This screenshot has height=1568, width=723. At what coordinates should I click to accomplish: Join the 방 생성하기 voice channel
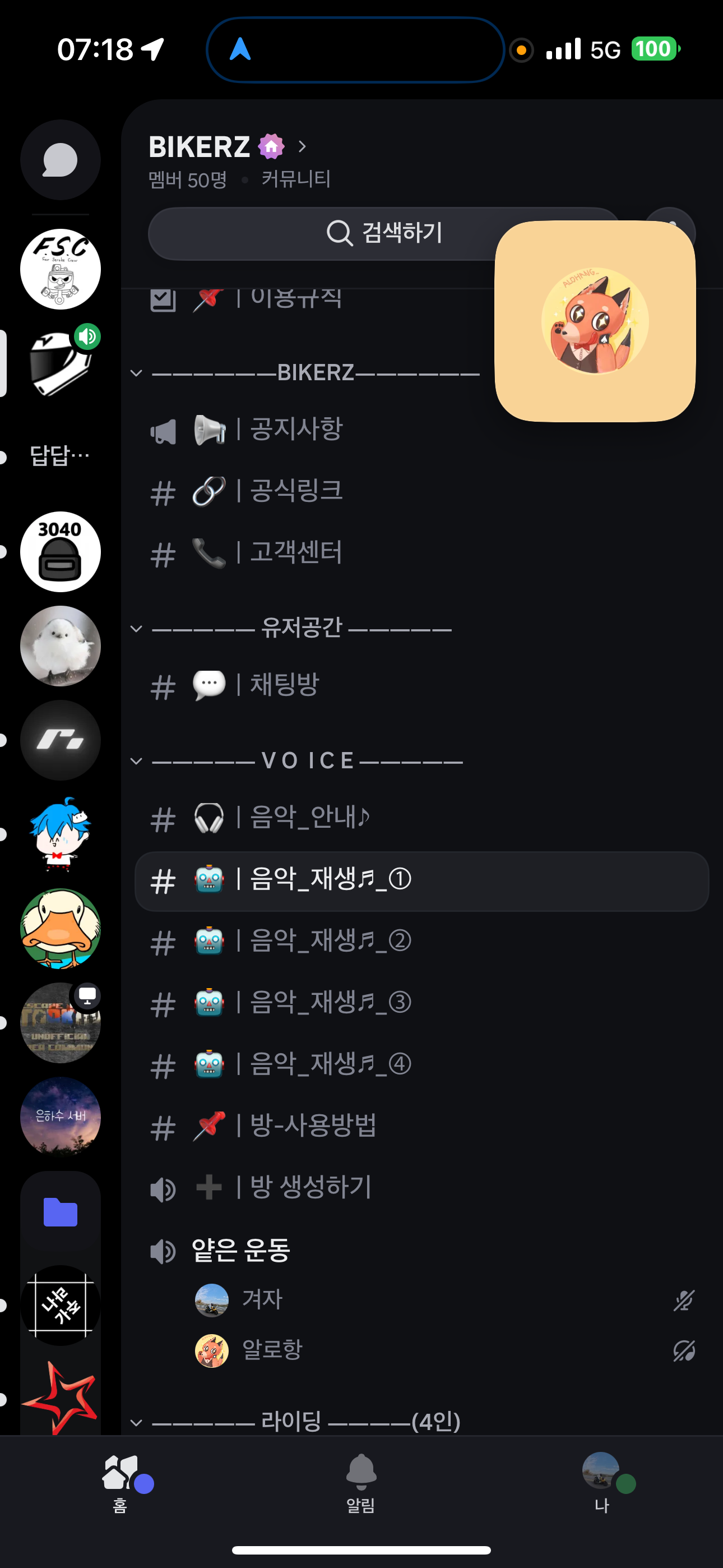point(310,1188)
